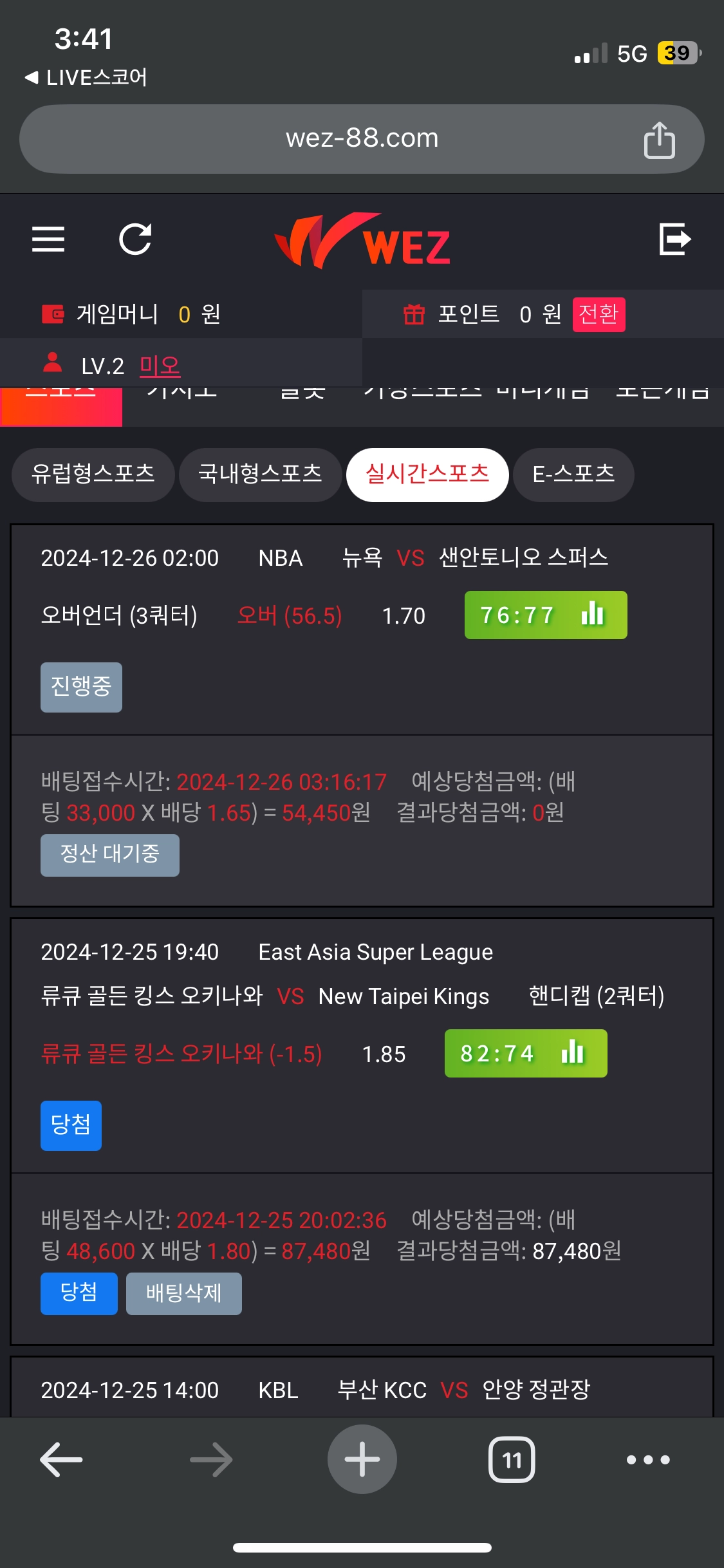Open a new browser tab
This screenshot has height=1568, width=724.
[x=362, y=1459]
